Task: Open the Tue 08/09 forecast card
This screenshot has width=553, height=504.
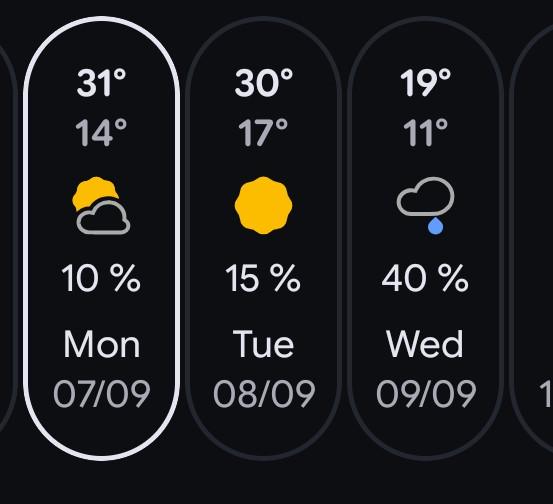Action: [263, 238]
